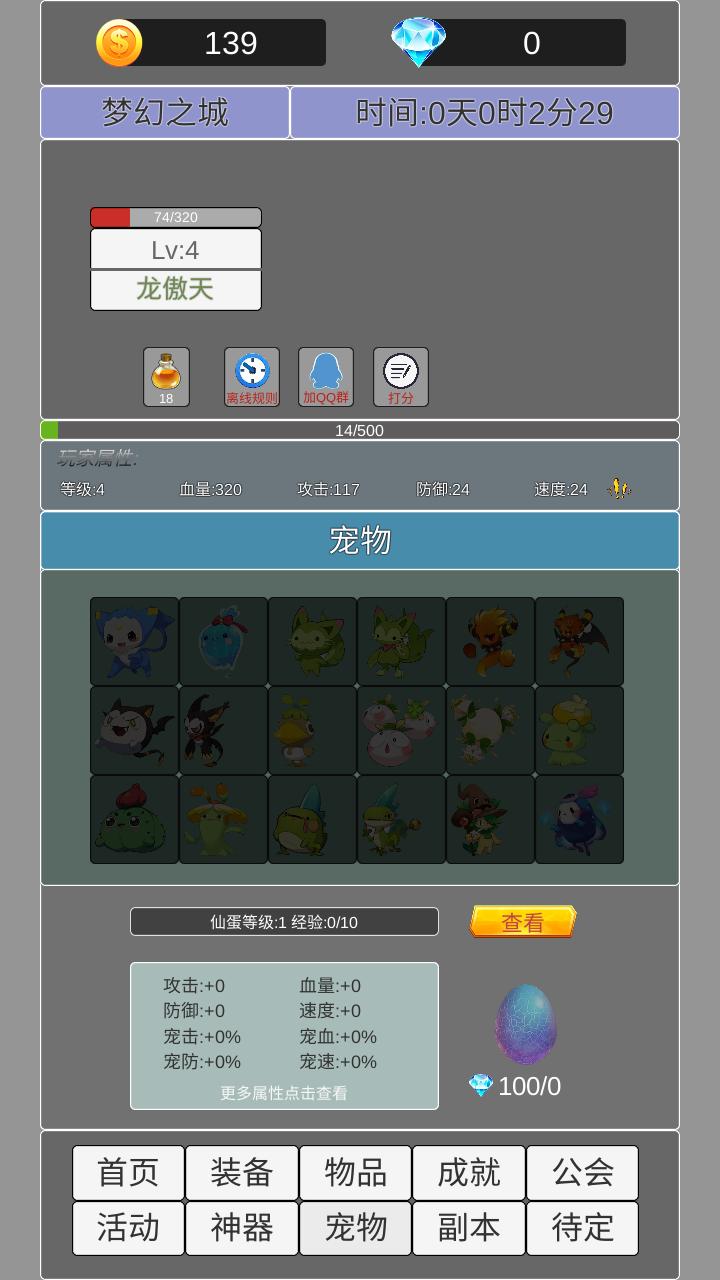Image resolution: width=720 pixels, height=1280 pixels.
Task: Go to the 成就 tab
Action: (x=469, y=1173)
